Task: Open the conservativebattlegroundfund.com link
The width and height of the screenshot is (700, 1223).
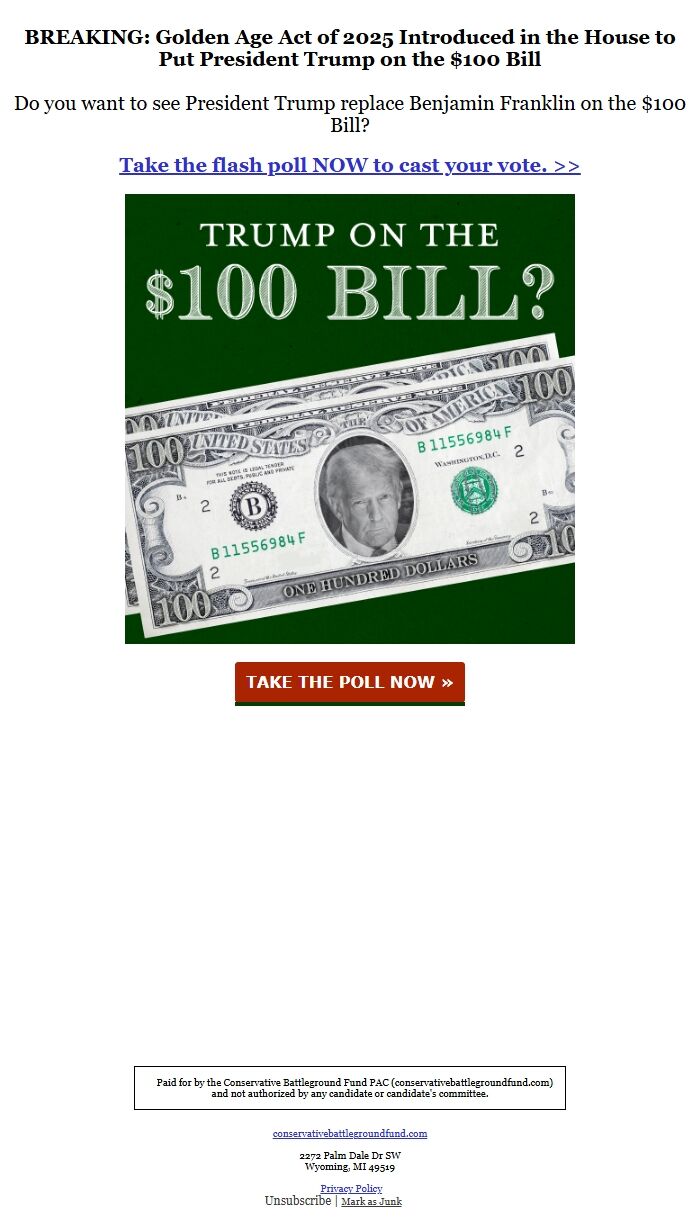Action: [349, 1134]
